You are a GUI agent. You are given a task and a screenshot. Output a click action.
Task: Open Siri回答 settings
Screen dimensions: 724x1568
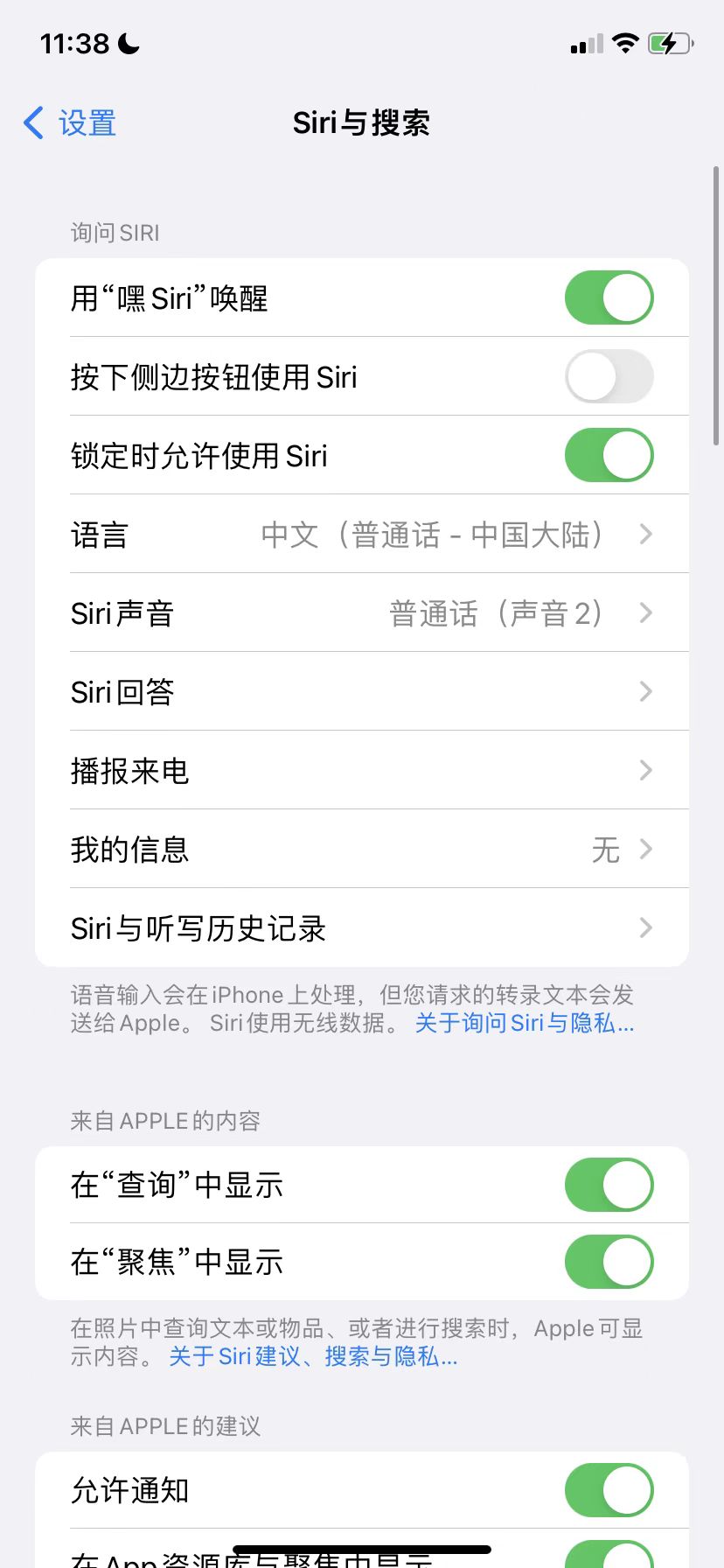pyautogui.click(x=362, y=691)
